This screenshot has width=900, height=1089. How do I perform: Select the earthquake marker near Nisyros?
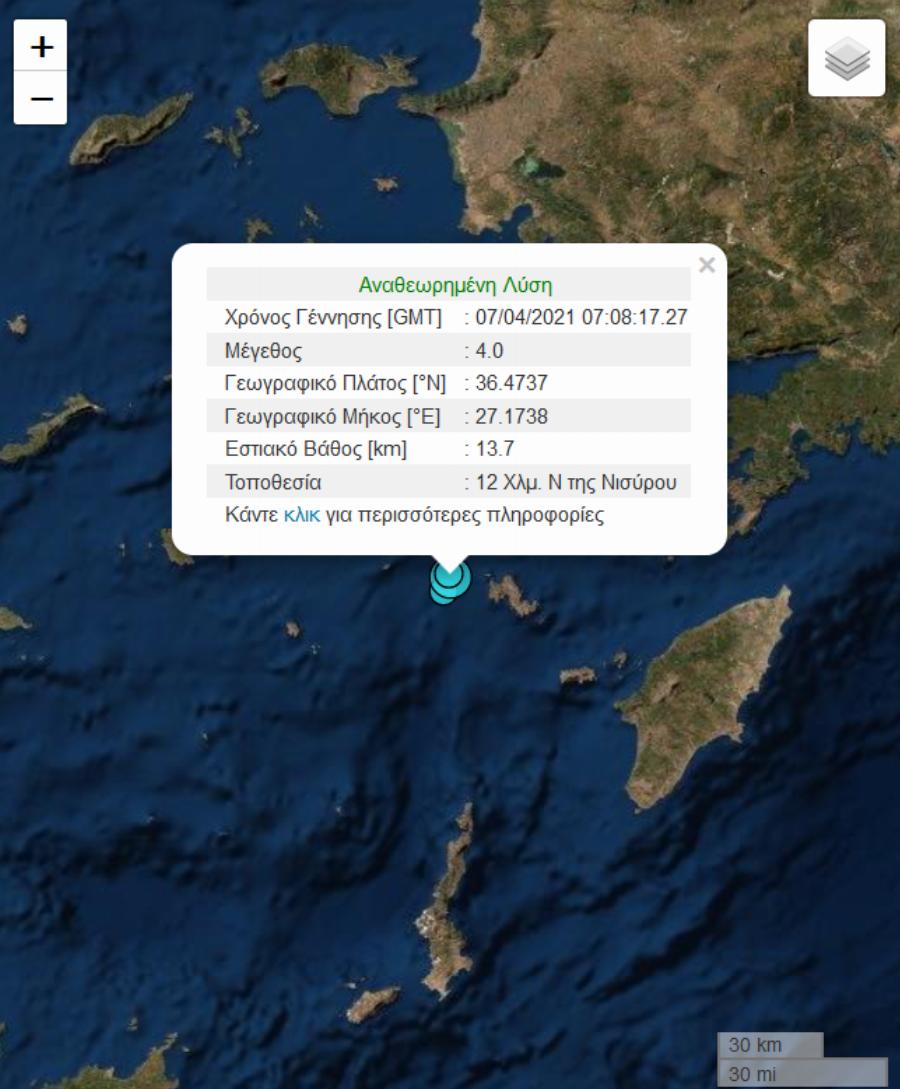451,577
